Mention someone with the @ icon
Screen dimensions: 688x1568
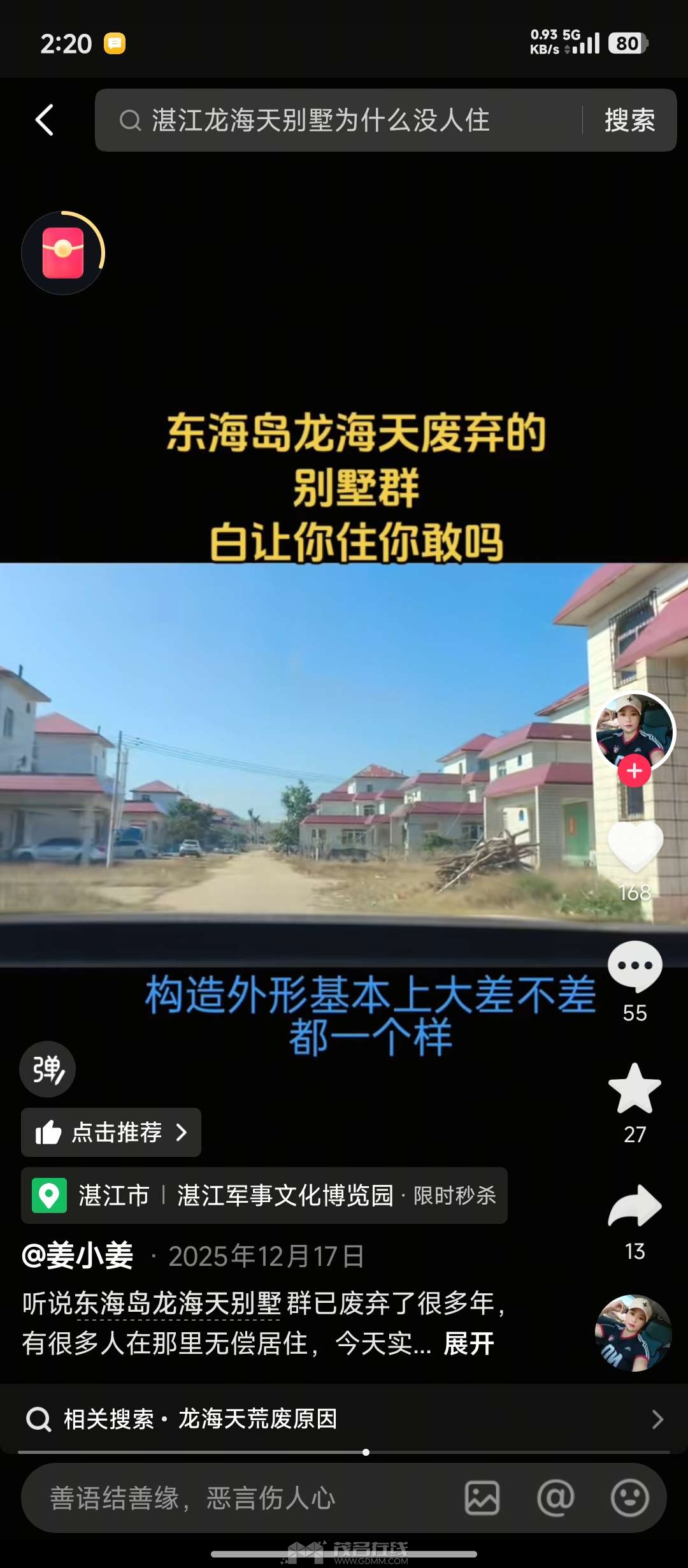coord(555,1498)
